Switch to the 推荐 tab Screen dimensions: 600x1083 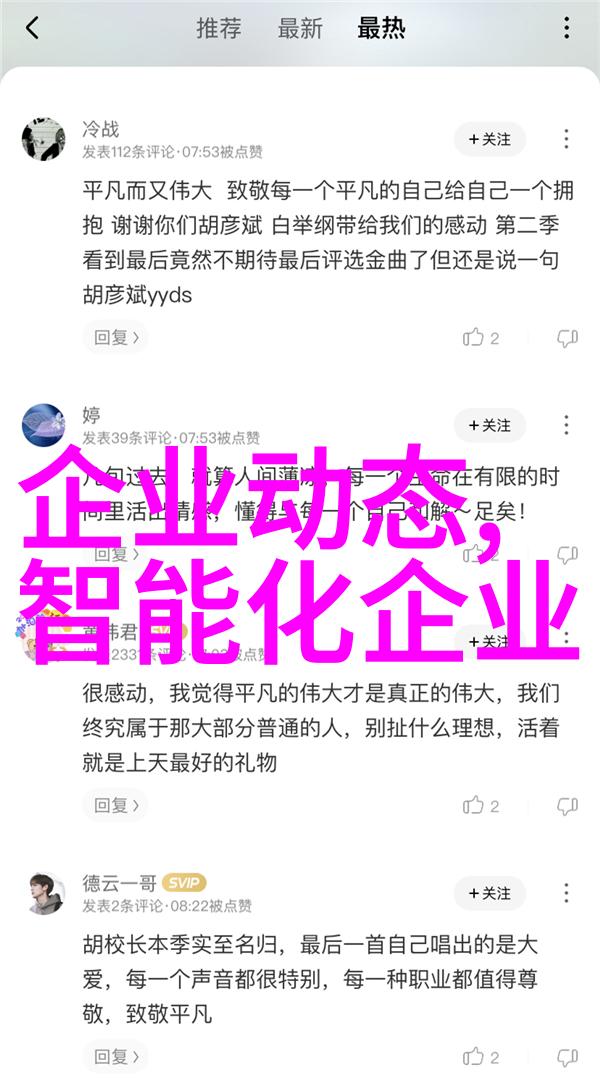point(218,28)
